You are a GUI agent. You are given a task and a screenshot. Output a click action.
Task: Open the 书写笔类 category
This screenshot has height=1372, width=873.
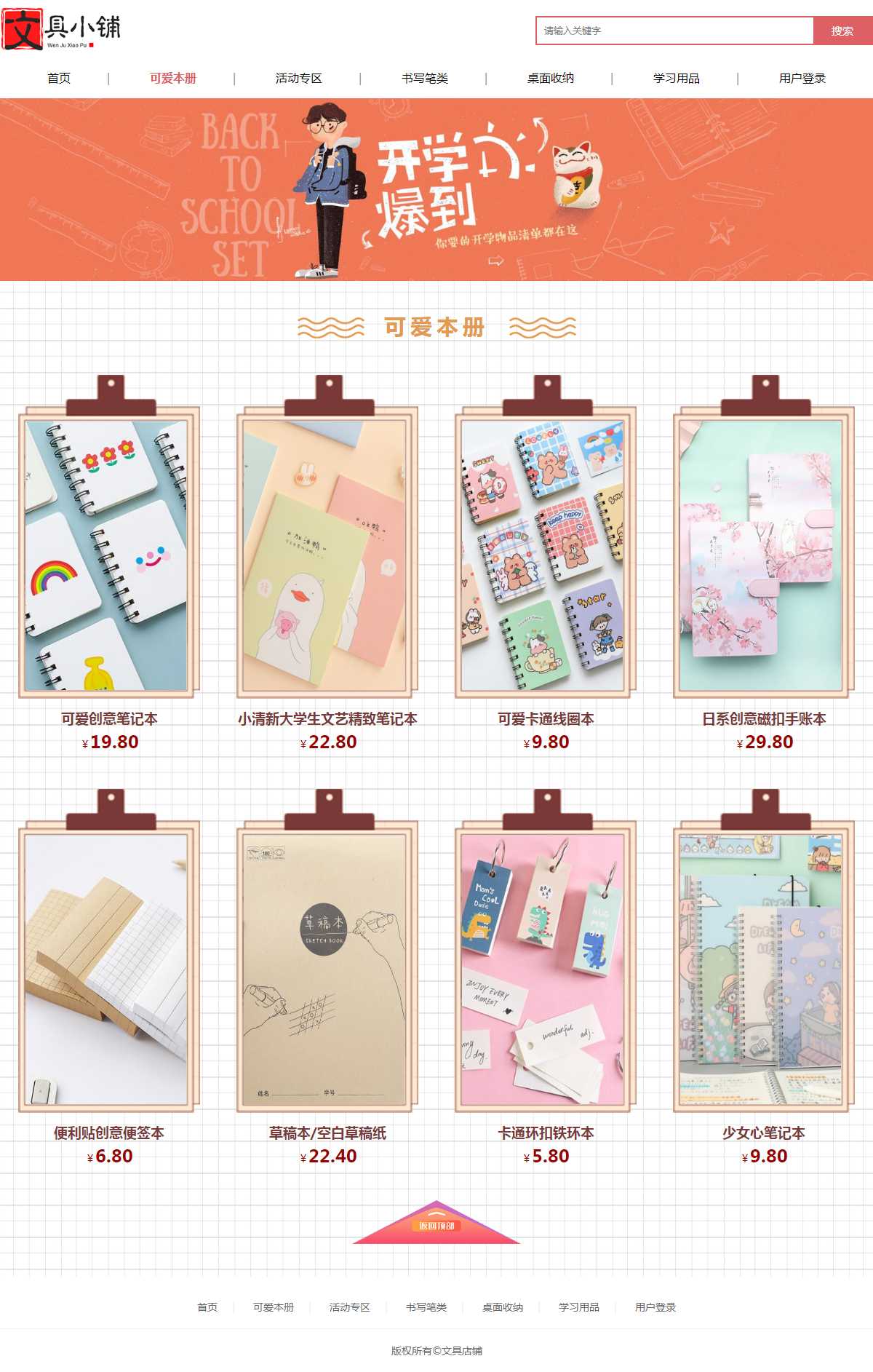pos(424,78)
